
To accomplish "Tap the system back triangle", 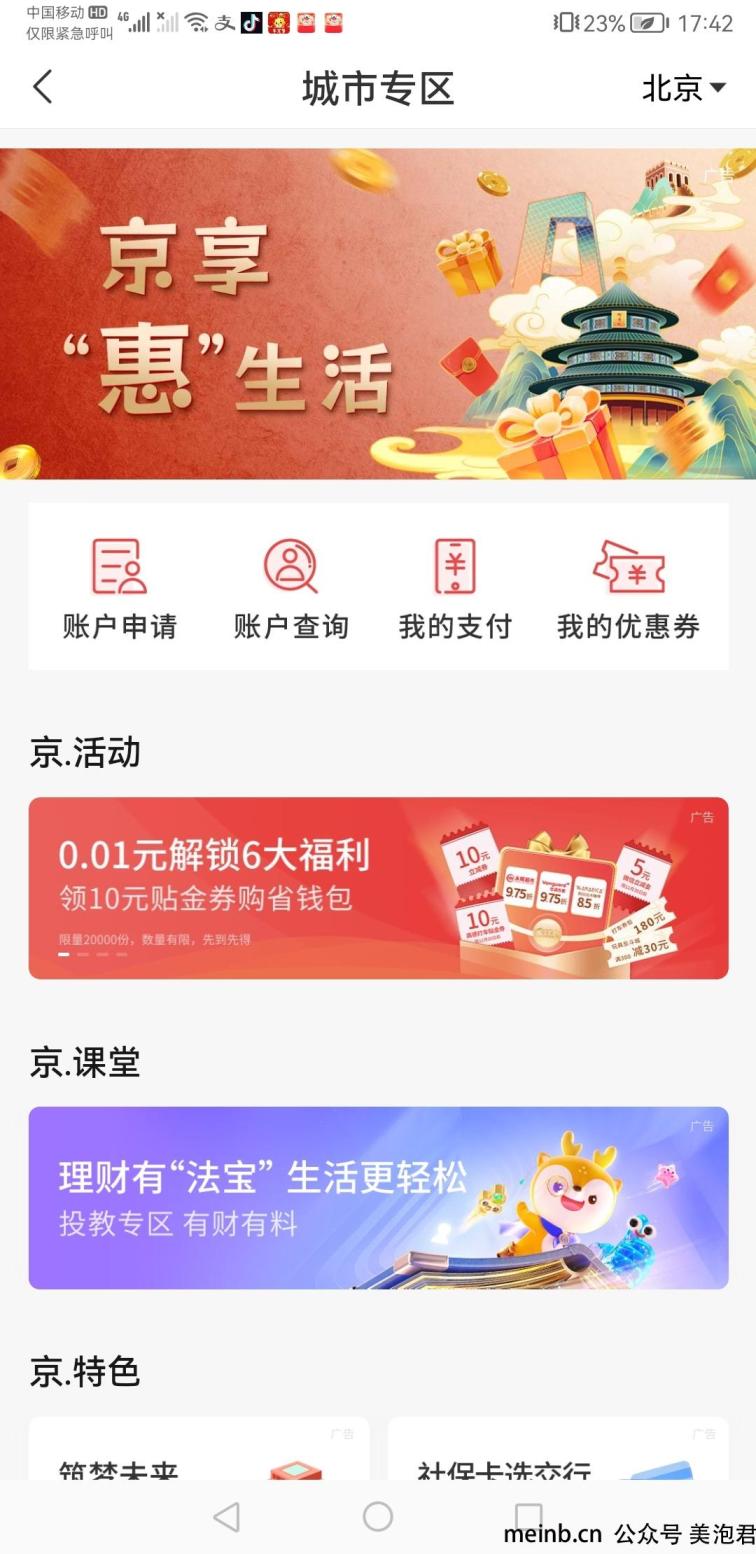I will tap(227, 1516).
